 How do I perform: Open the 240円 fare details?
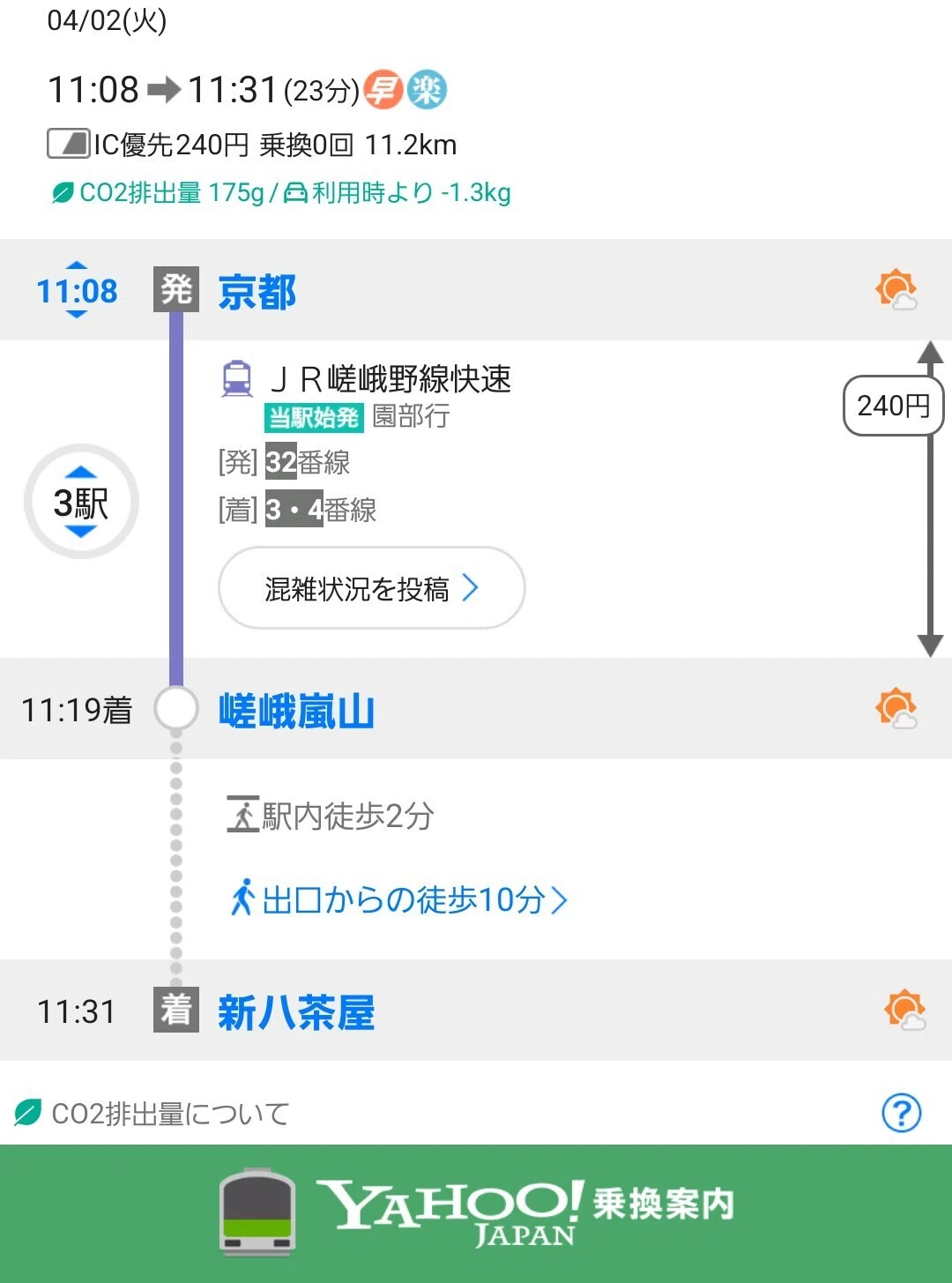coord(893,406)
